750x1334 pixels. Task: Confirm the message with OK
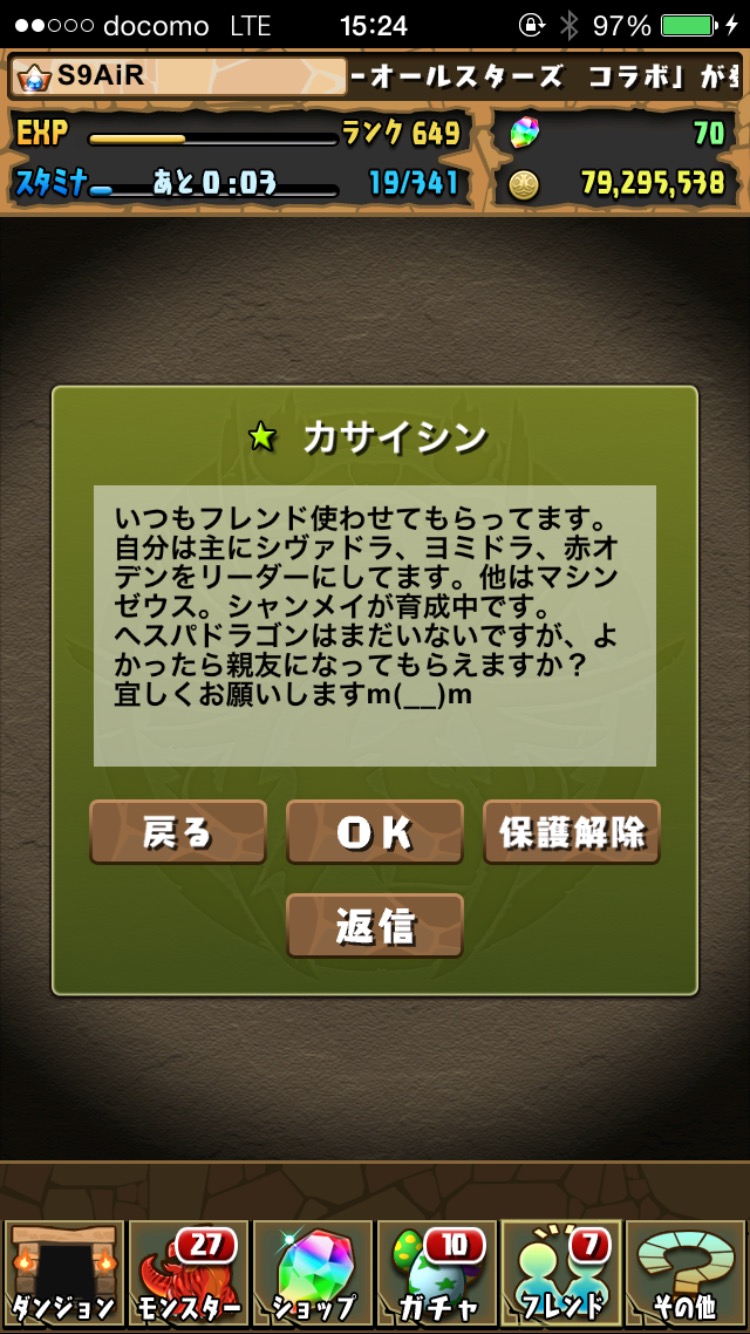375,832
